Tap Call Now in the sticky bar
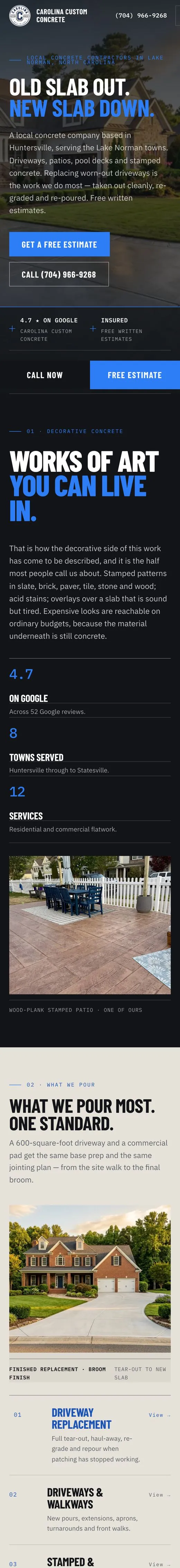180x1568 pixels. pyautogui.click(x=45, y=375)
